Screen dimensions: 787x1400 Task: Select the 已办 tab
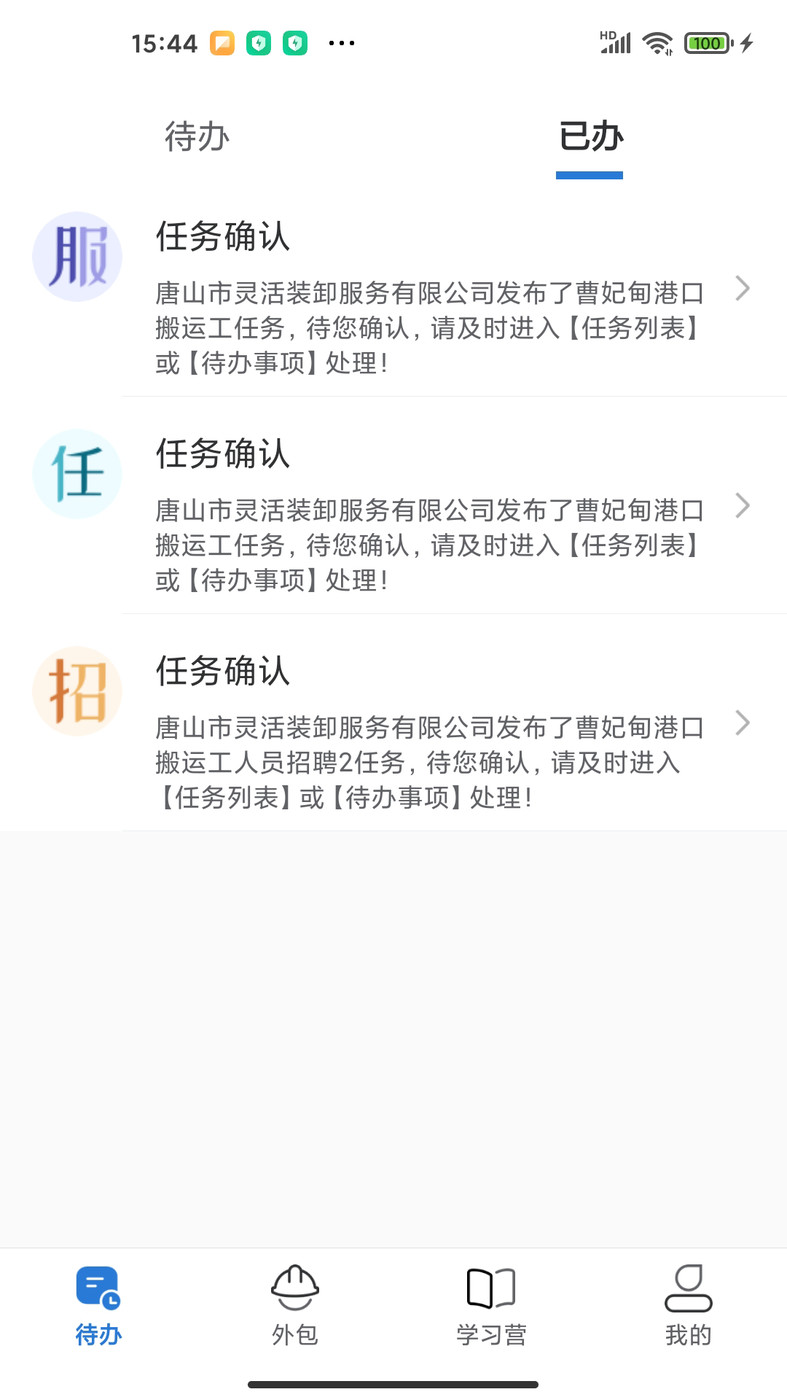point(589,138)
